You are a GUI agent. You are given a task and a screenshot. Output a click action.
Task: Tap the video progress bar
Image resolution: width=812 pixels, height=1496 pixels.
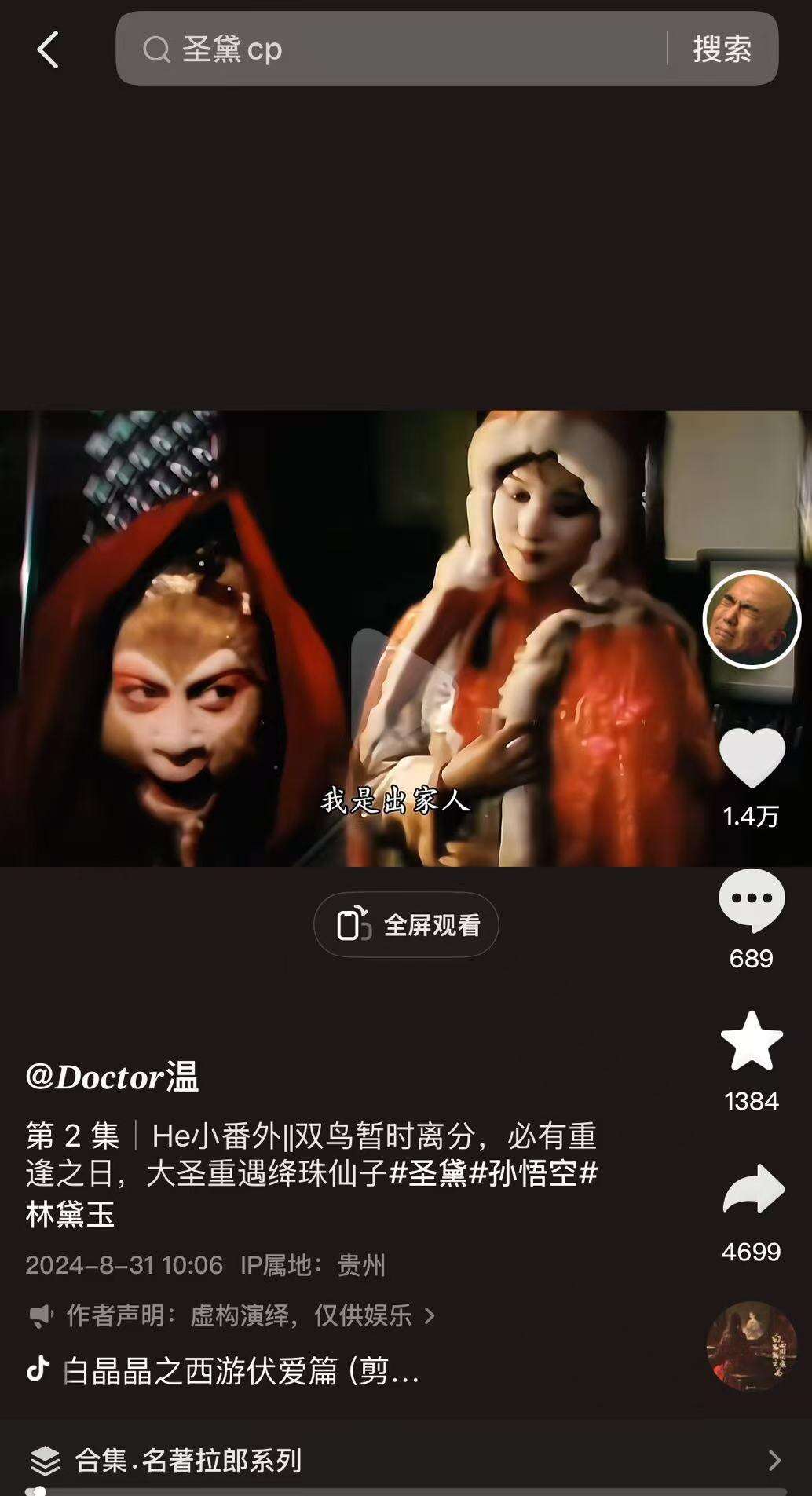[406, 1491]
